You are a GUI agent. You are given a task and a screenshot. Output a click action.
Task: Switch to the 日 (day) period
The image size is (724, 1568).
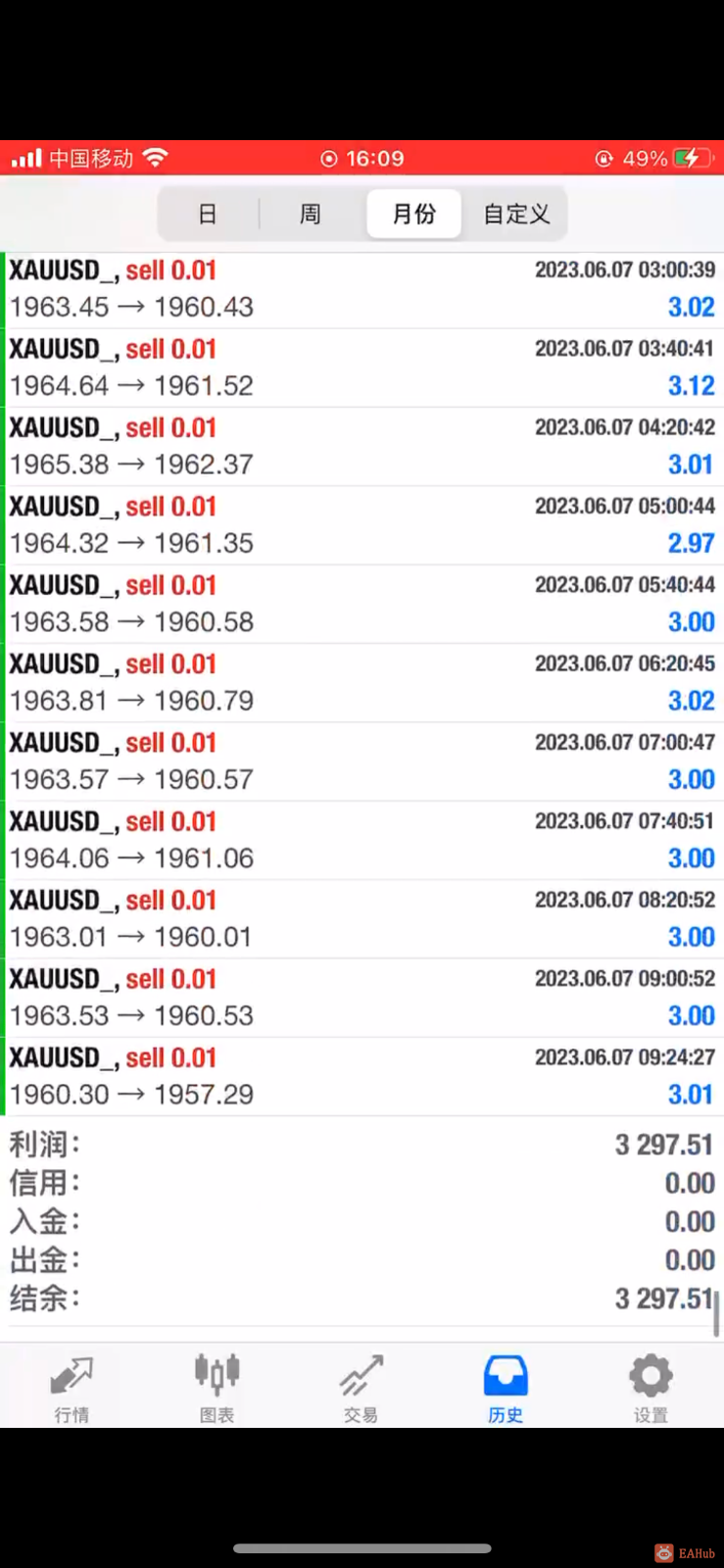208,214
